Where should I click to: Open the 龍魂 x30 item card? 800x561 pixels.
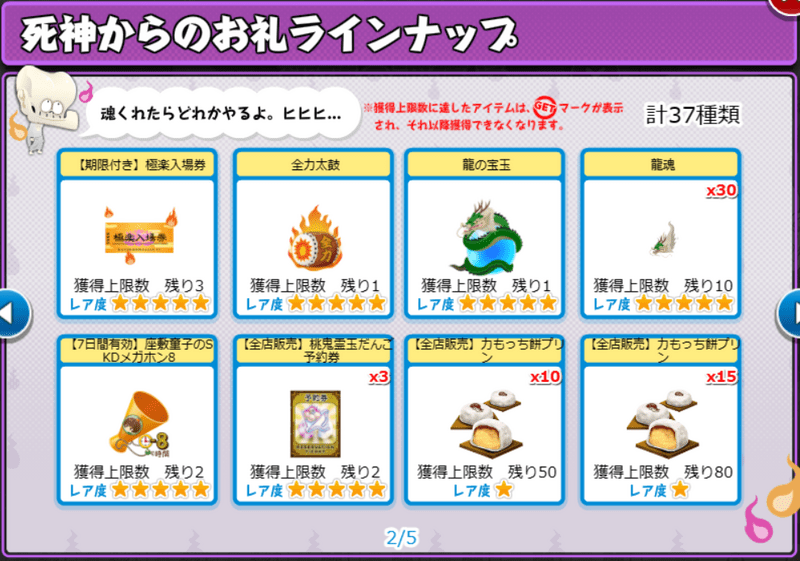tap(660, 233)
